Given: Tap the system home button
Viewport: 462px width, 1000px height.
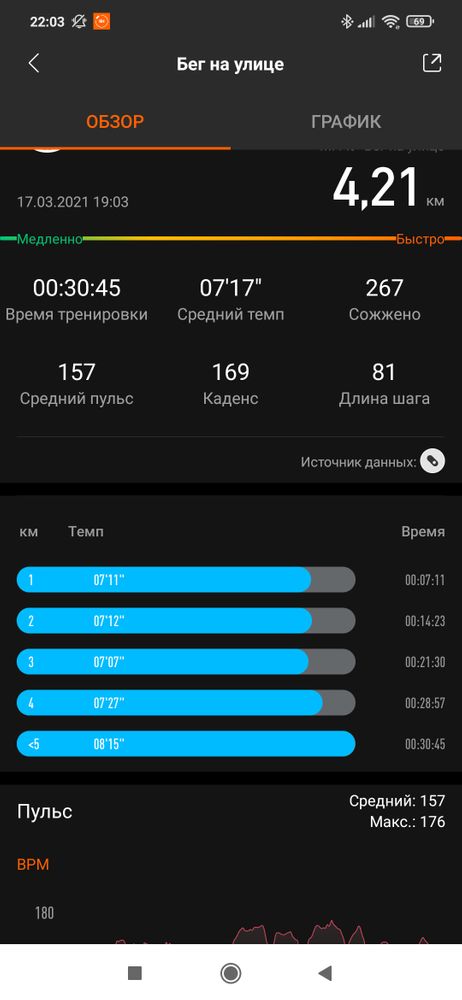Looking at the screenshot, I should coord(230,973).
